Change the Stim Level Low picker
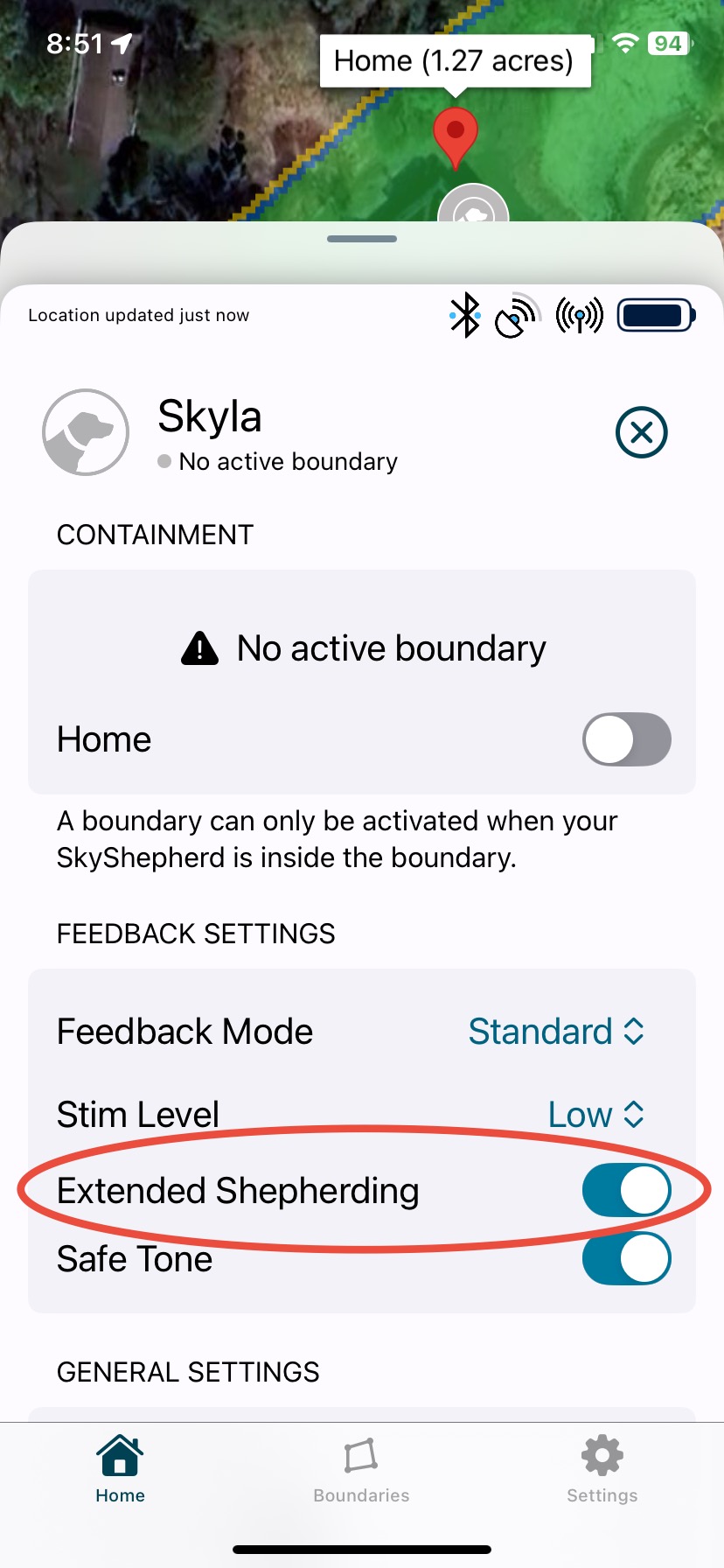The image size is (724, 1568). click(x=595, y=1115)
